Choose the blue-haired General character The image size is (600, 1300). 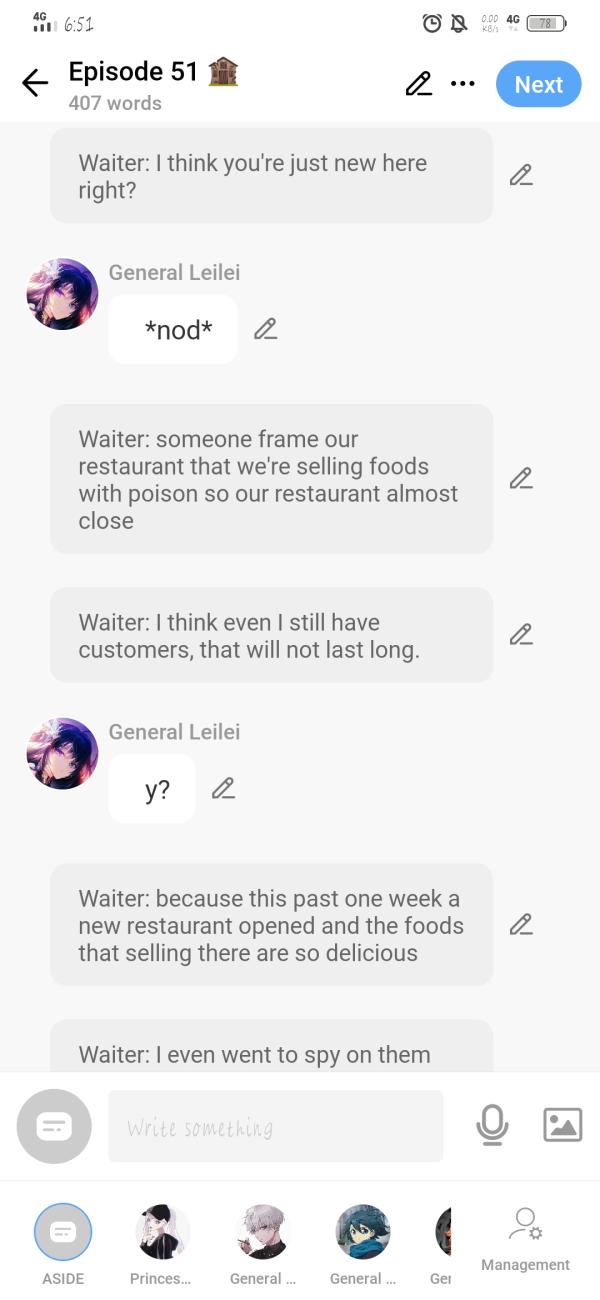click(x=362, y=1232)
